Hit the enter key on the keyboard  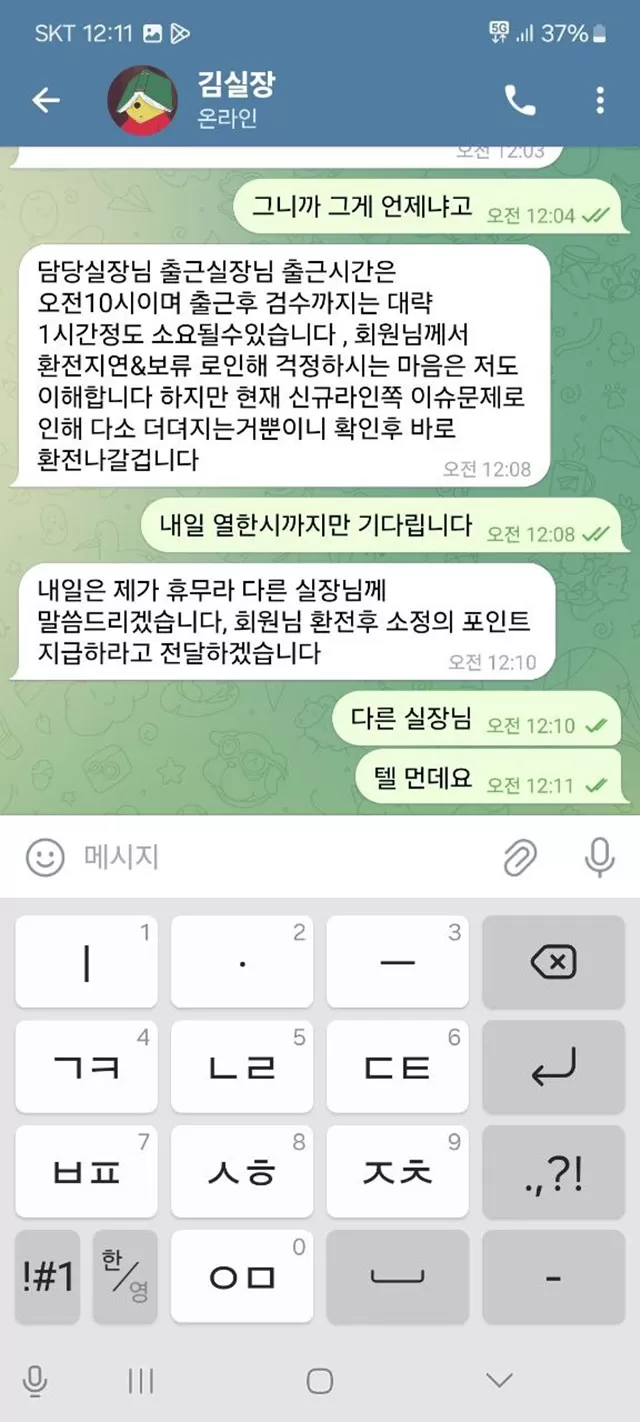[553, 1069]
